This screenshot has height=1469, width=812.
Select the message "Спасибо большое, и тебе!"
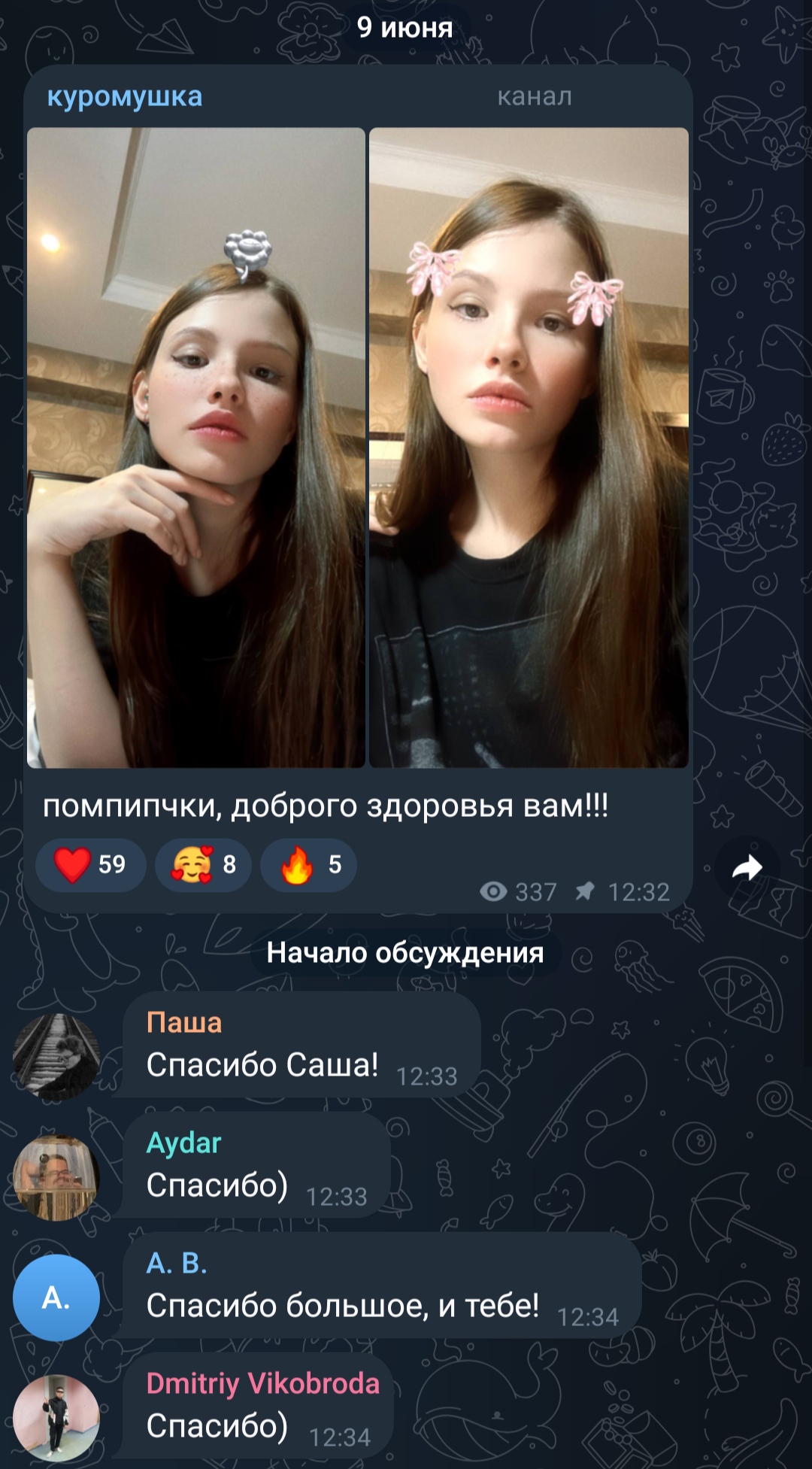tap(382, 1285)
